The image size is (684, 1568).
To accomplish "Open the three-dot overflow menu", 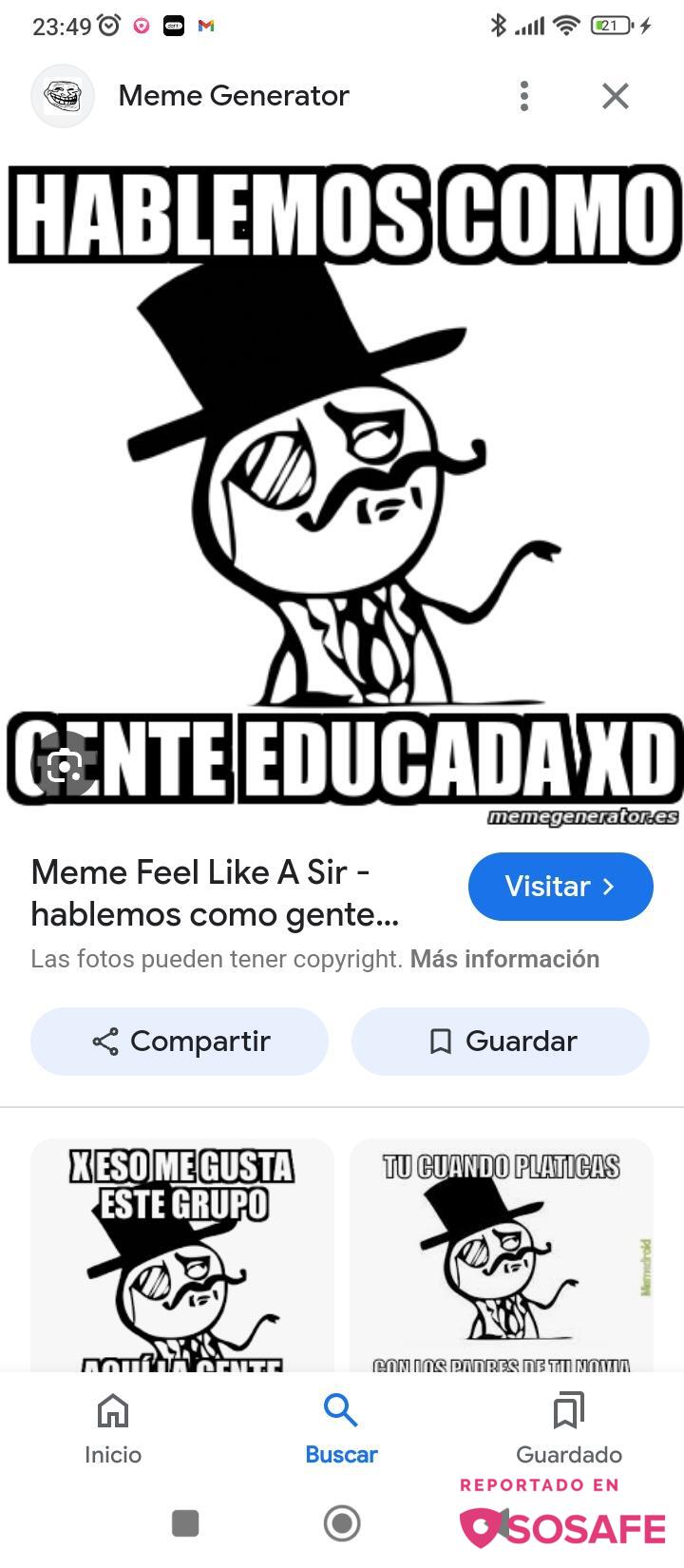I will pos(524,96).
